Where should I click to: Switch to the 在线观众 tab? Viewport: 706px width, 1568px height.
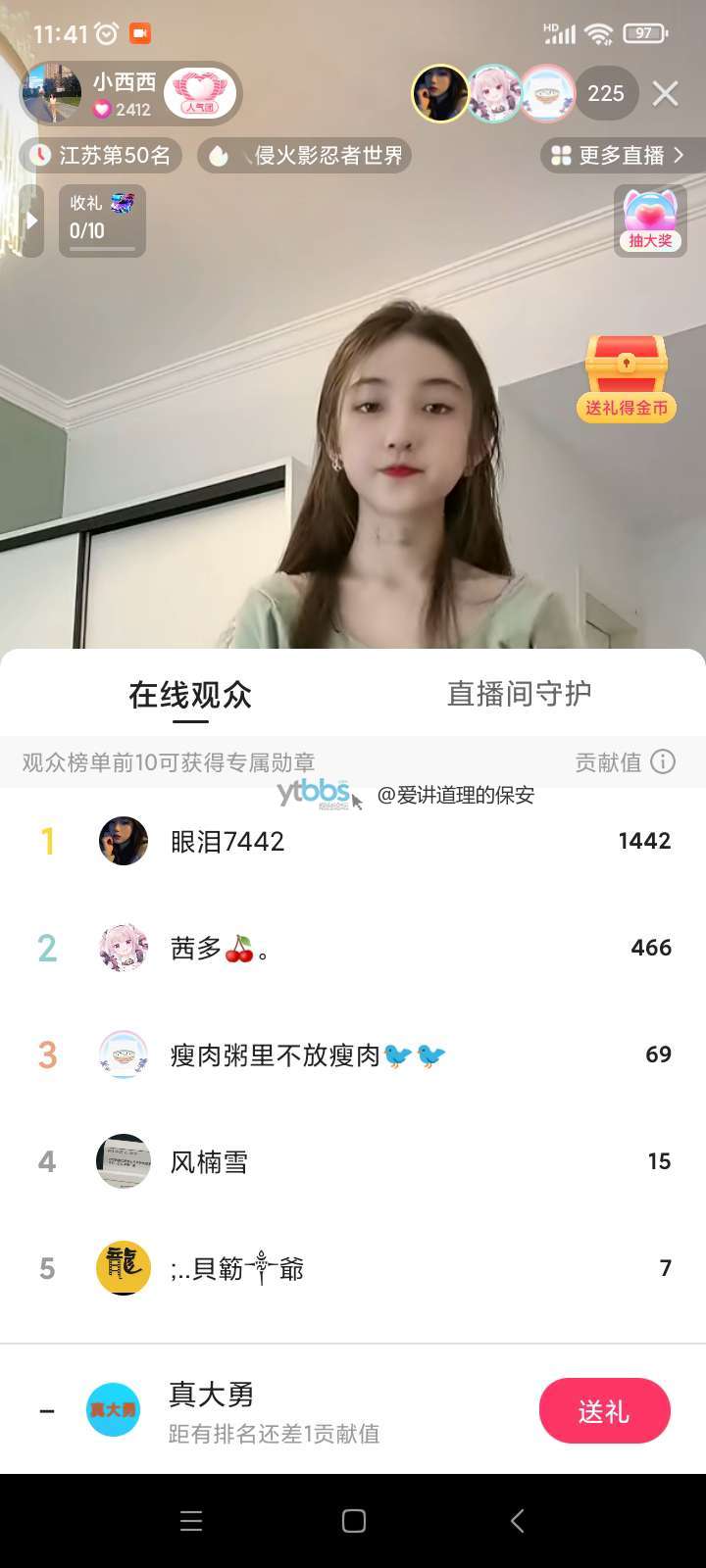click(190, 695)
